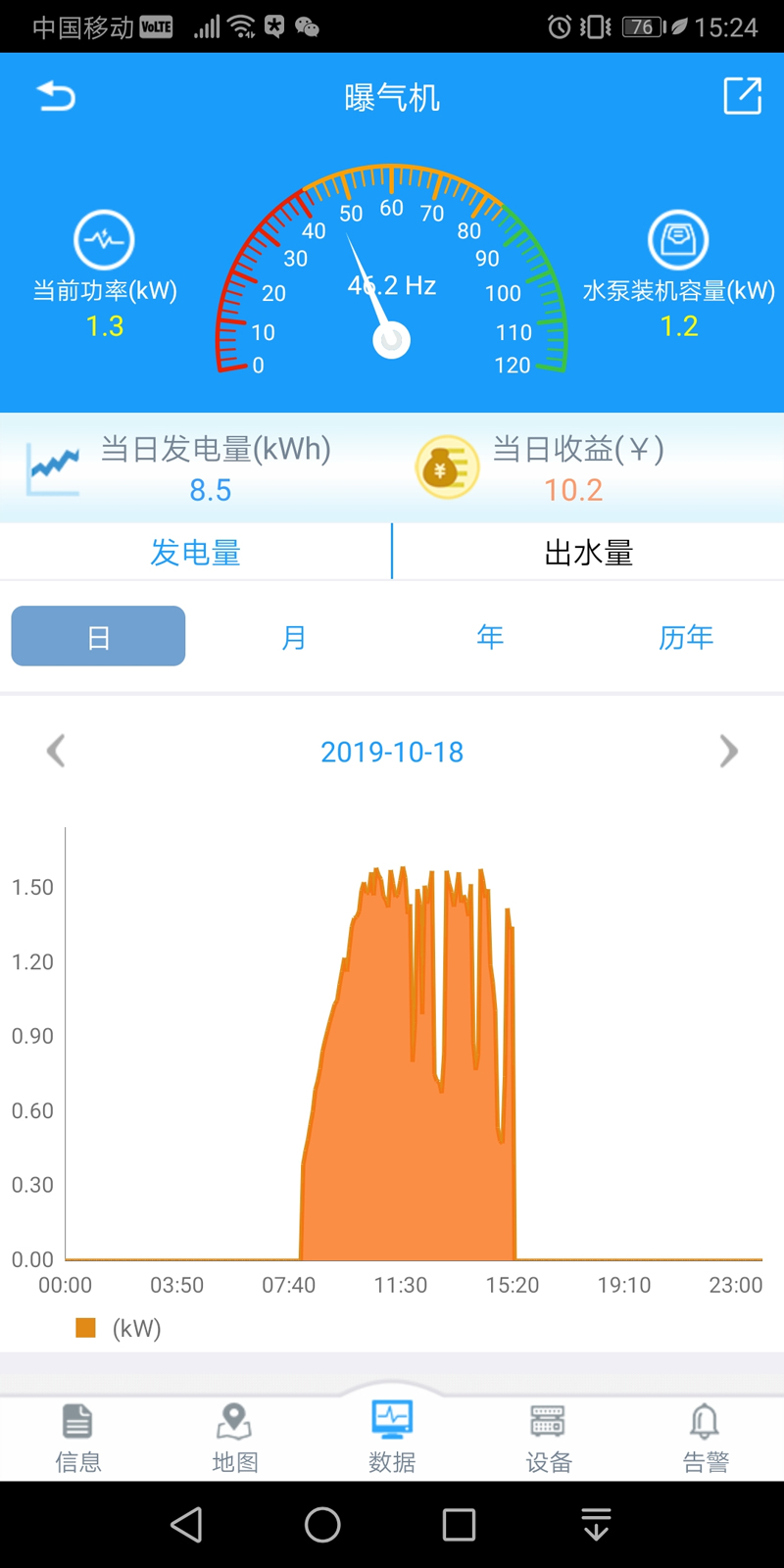This screenshot has width=784, height=1568.
Task: Switch to the 发电量 tab
Action: [195, 553]
